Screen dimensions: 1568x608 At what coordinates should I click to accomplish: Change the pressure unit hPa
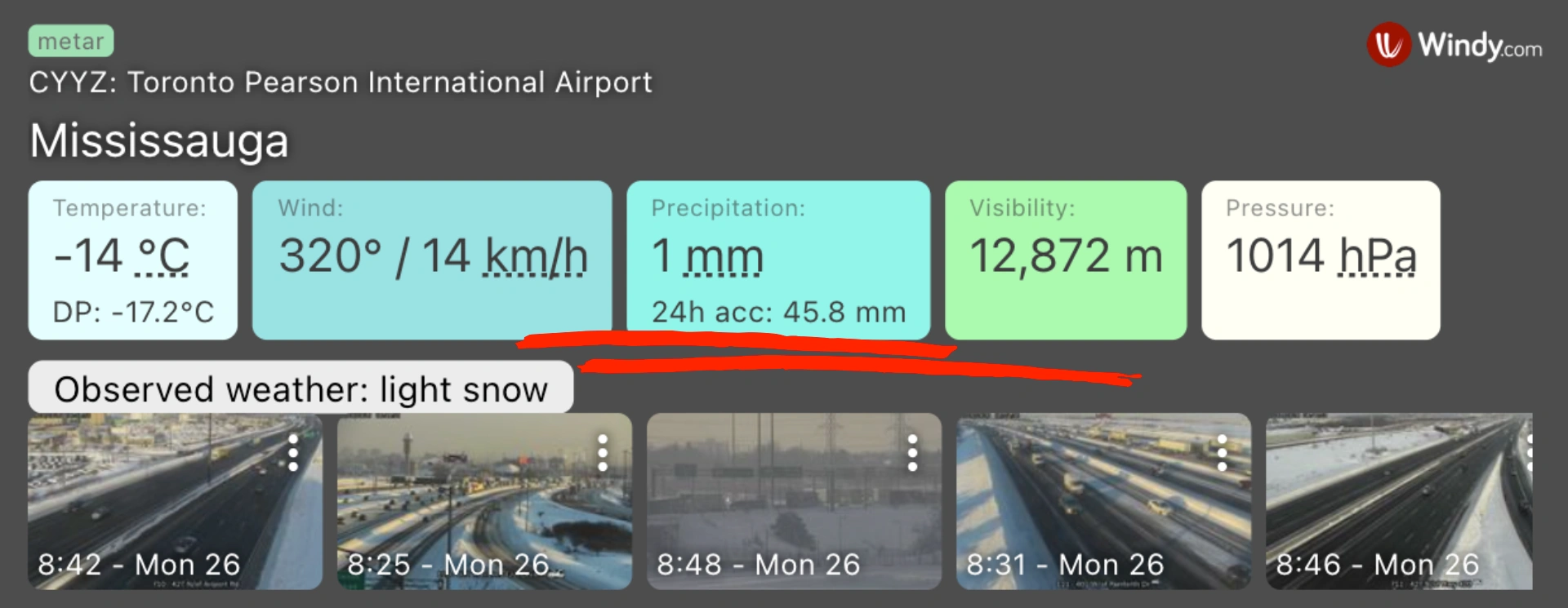pos(1376,256)
